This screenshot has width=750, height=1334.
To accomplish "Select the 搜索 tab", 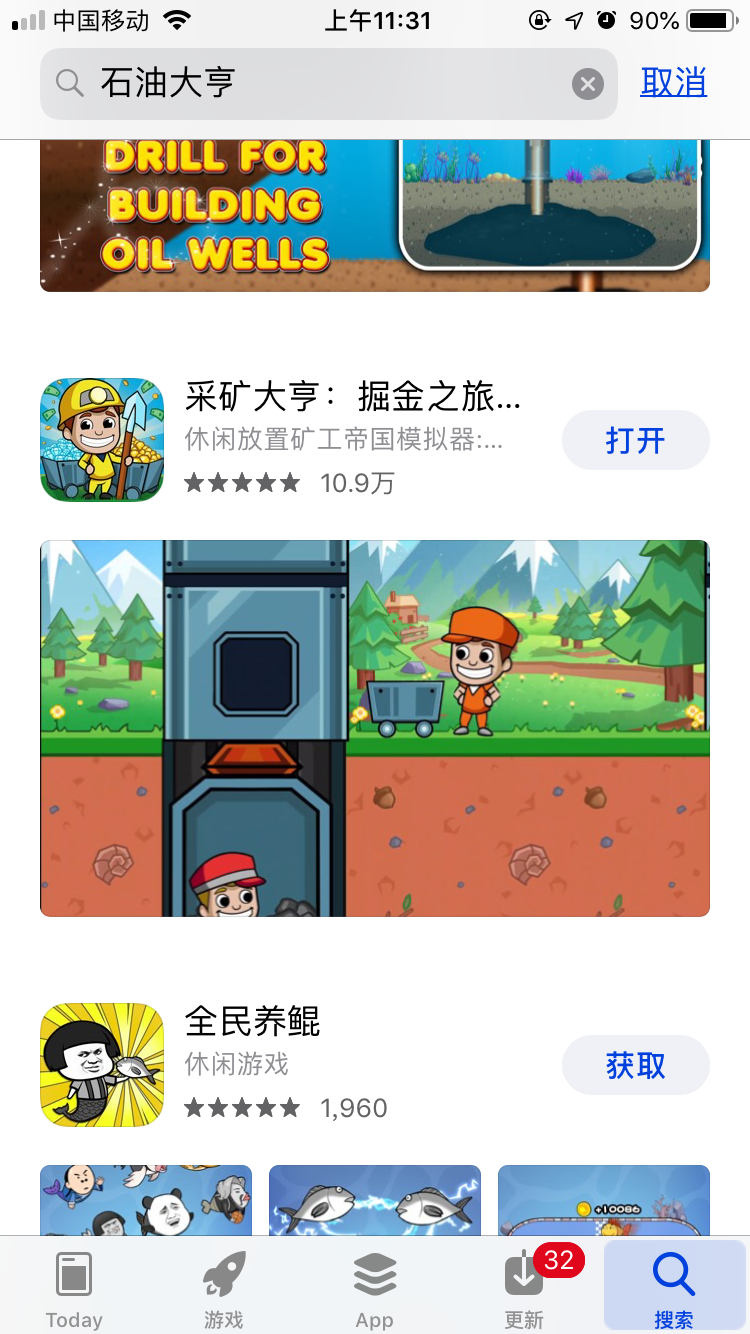I will click(673, 1288).
